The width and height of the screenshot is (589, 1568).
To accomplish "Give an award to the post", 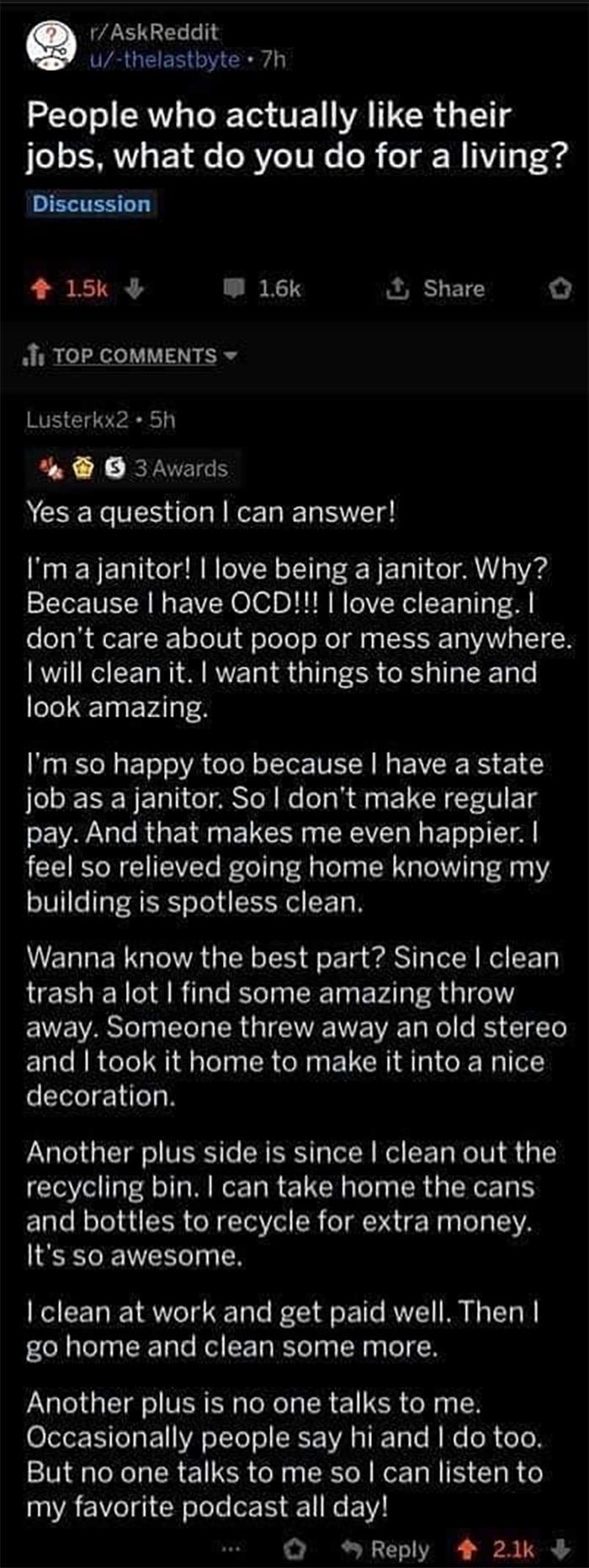I will coord(560,289).
